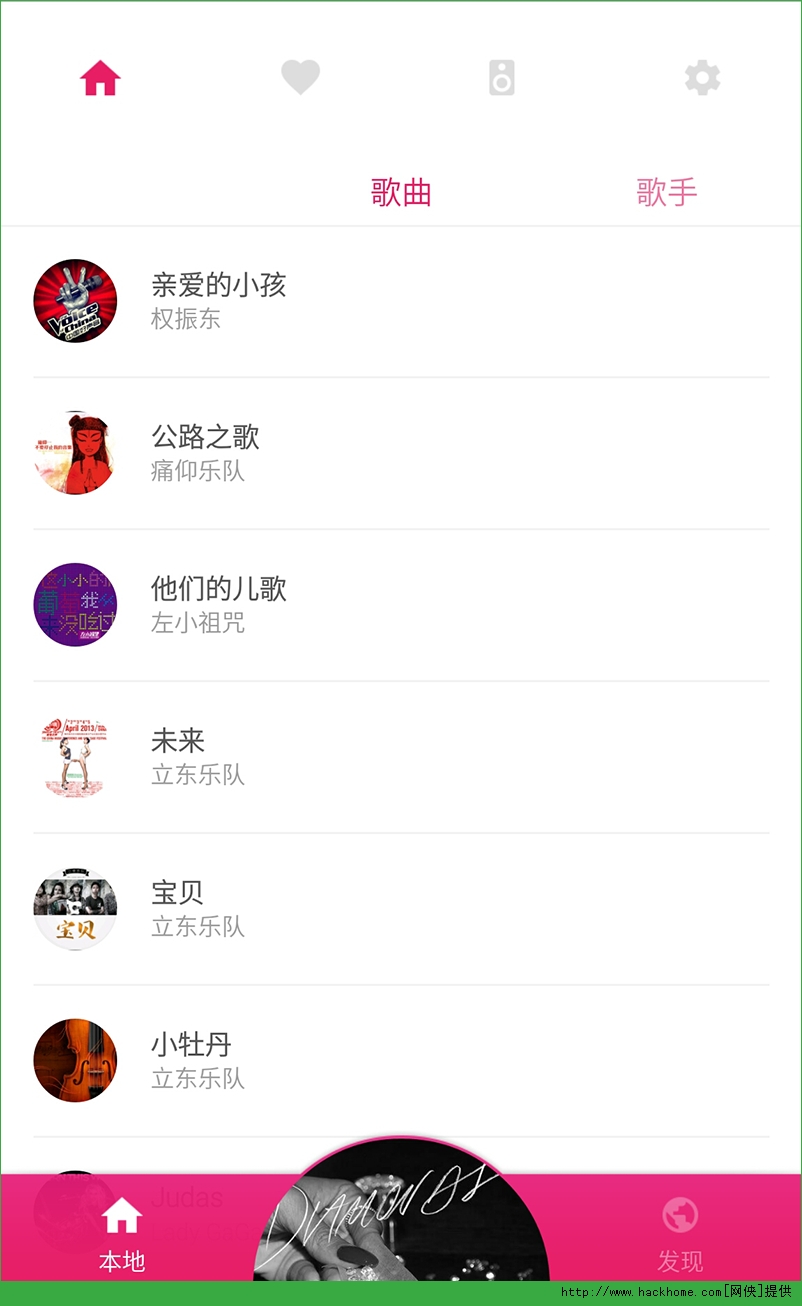802x1306 pixels.
Task: Switch to the 发现 bottom tab
Action: pos(680,1234)
